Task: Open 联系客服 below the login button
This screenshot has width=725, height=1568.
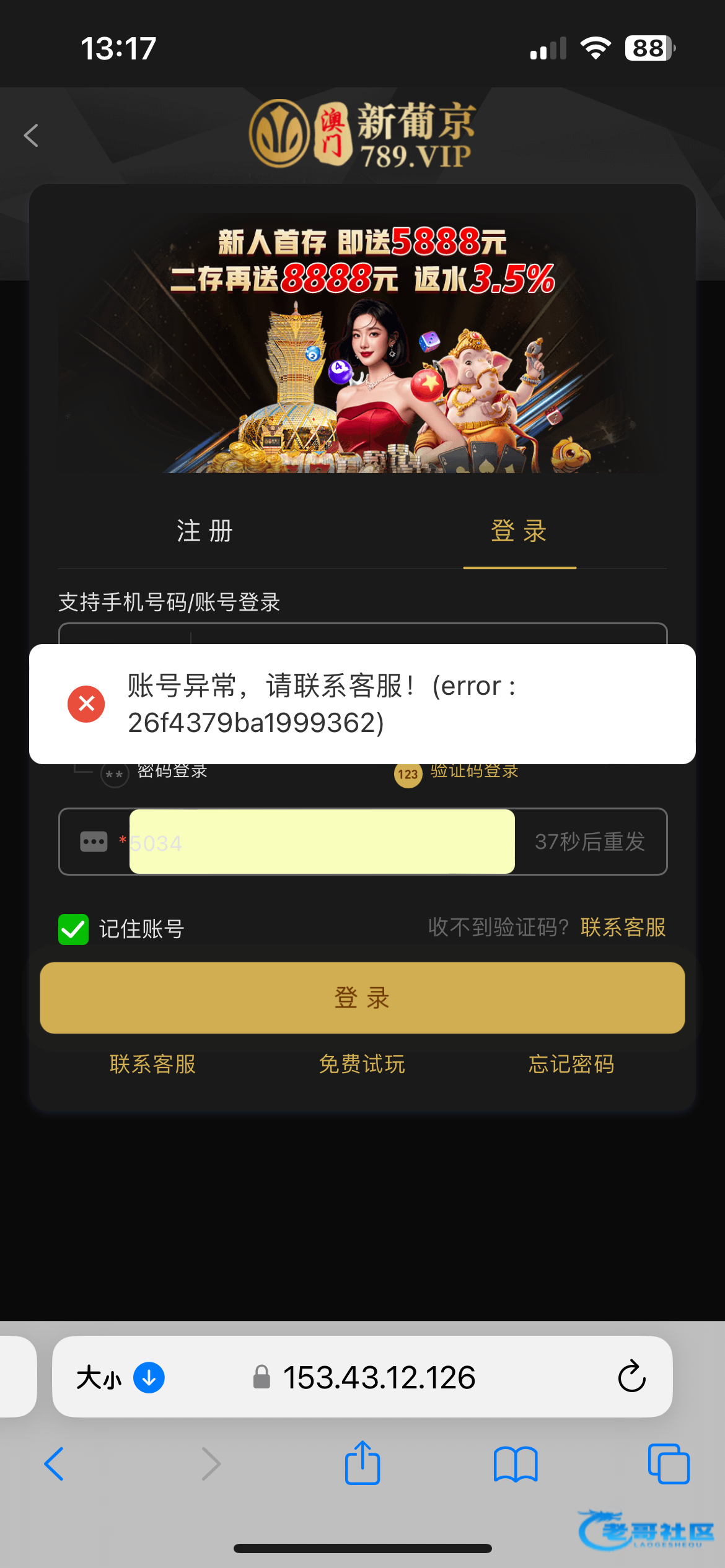Action: pos(153,1065)
